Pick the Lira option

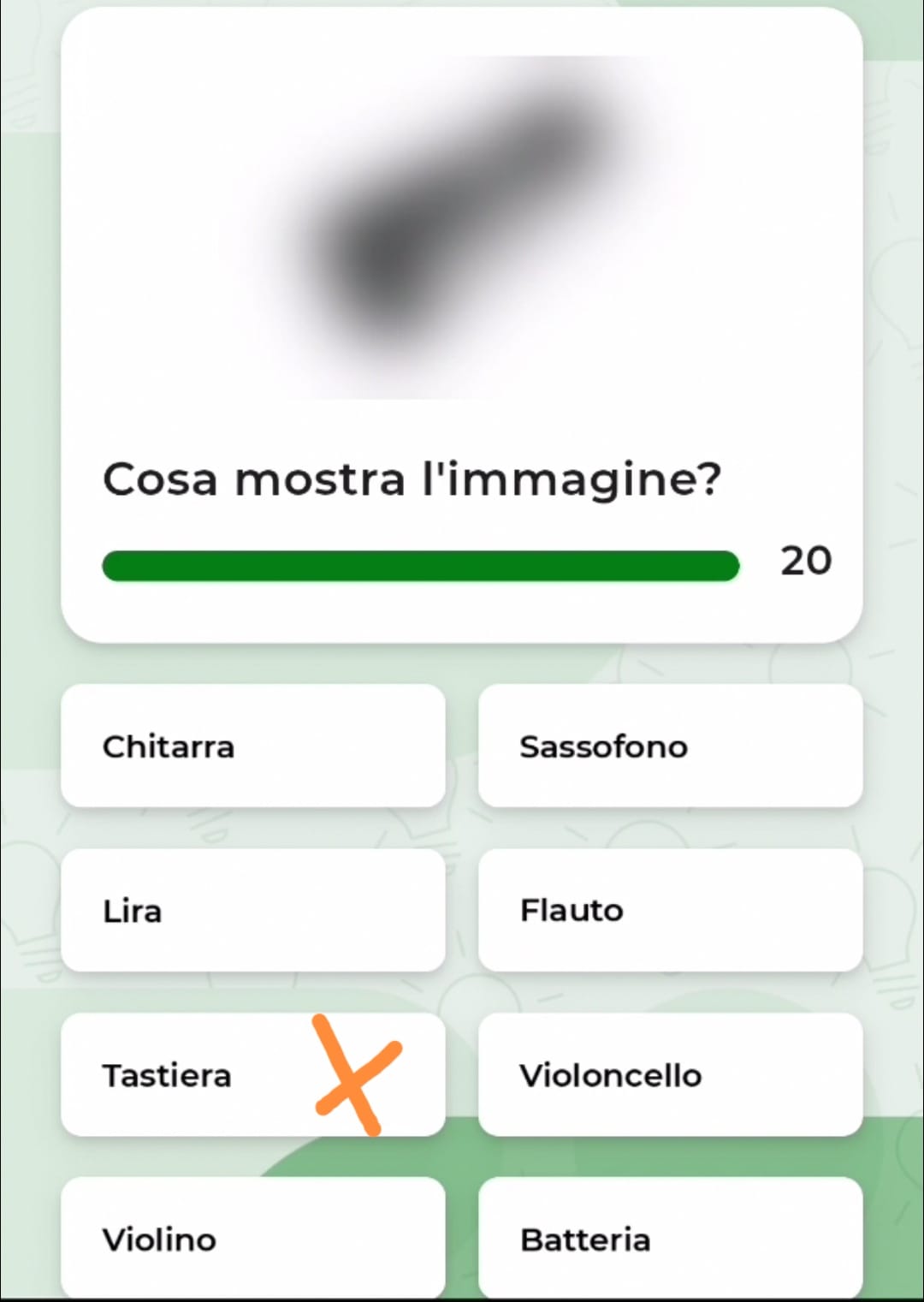click(x=253, y=910)
